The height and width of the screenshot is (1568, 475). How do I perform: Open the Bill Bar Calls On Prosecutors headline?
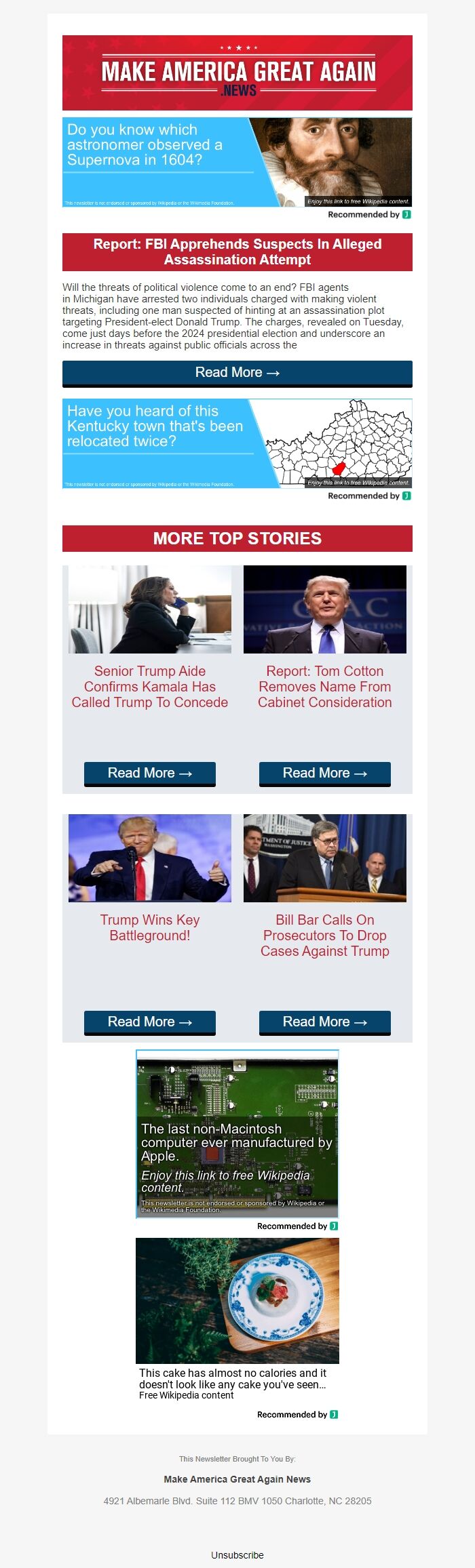pyautogui.click(x=325, y=935)
